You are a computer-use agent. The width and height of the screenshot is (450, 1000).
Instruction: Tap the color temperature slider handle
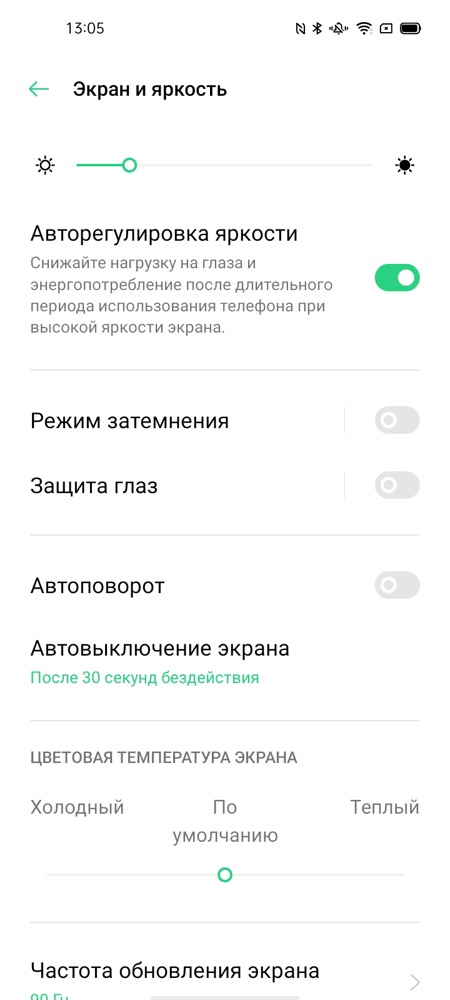224,874
